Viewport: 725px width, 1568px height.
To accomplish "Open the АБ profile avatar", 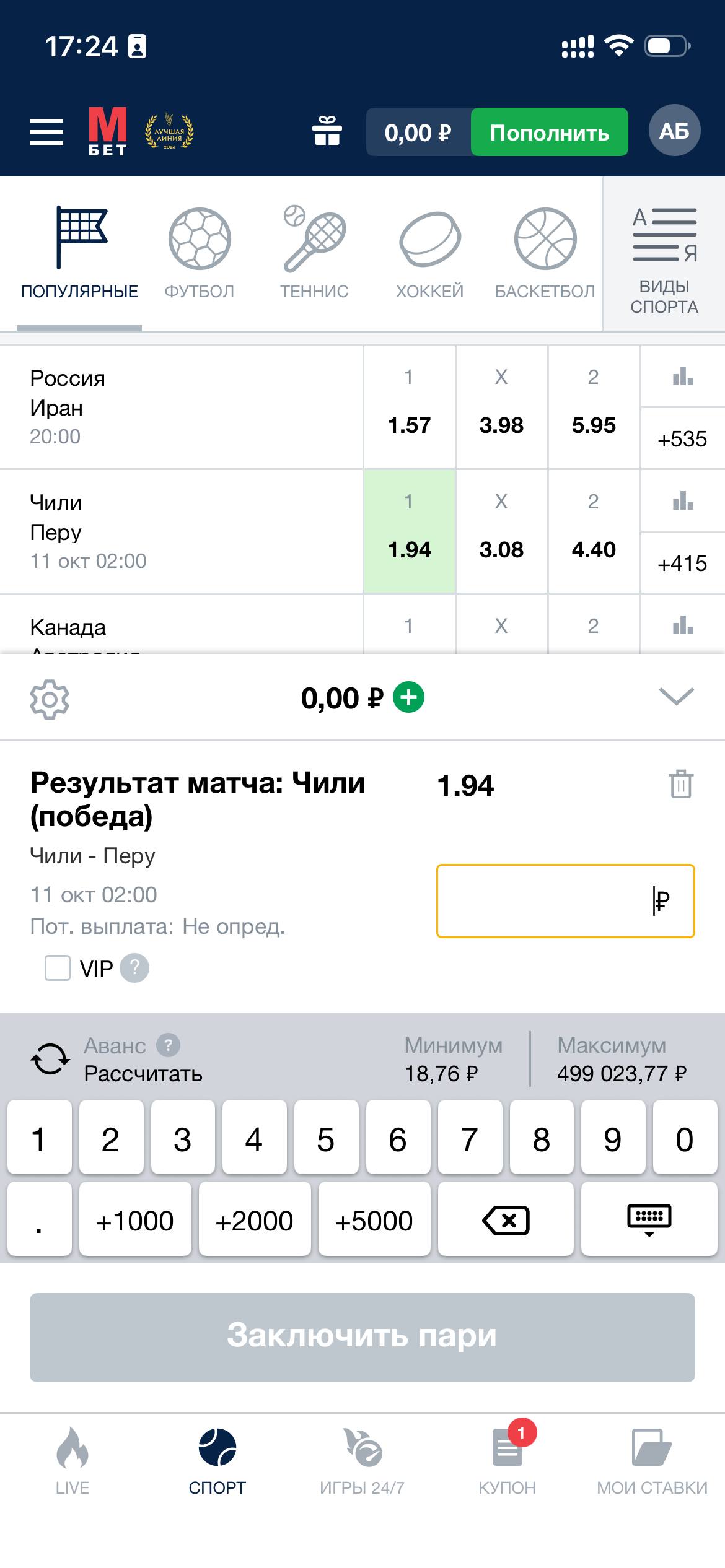I will tap(674, 131).
